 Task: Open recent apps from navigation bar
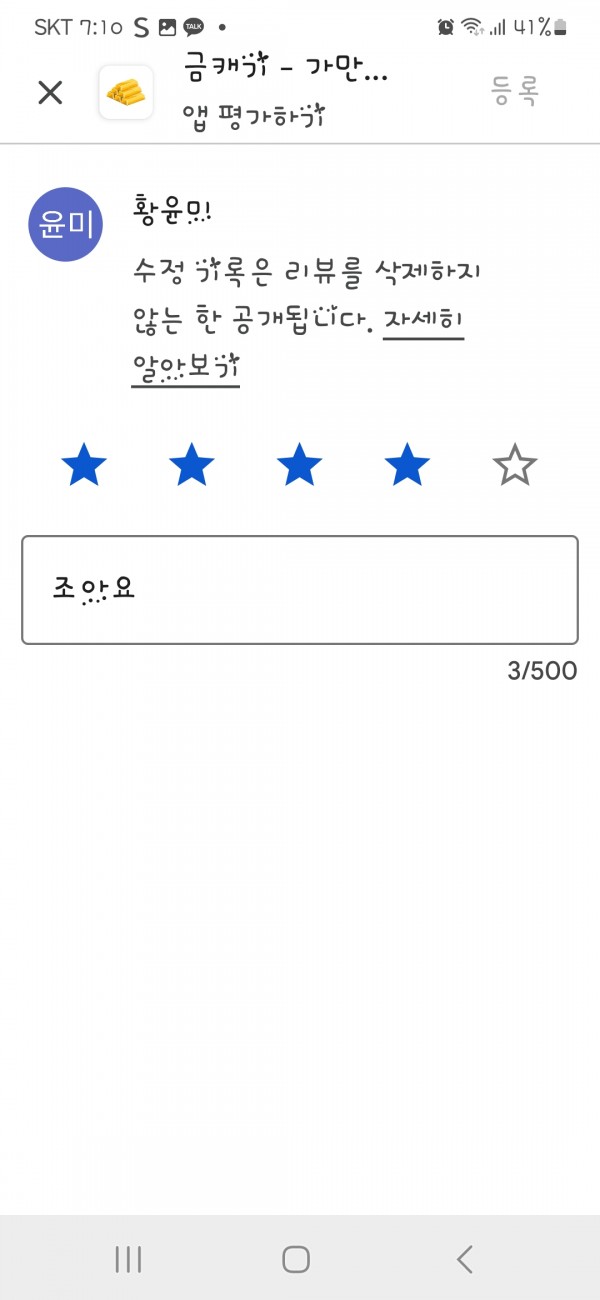pyautogui.click(x=128, y=1259)
